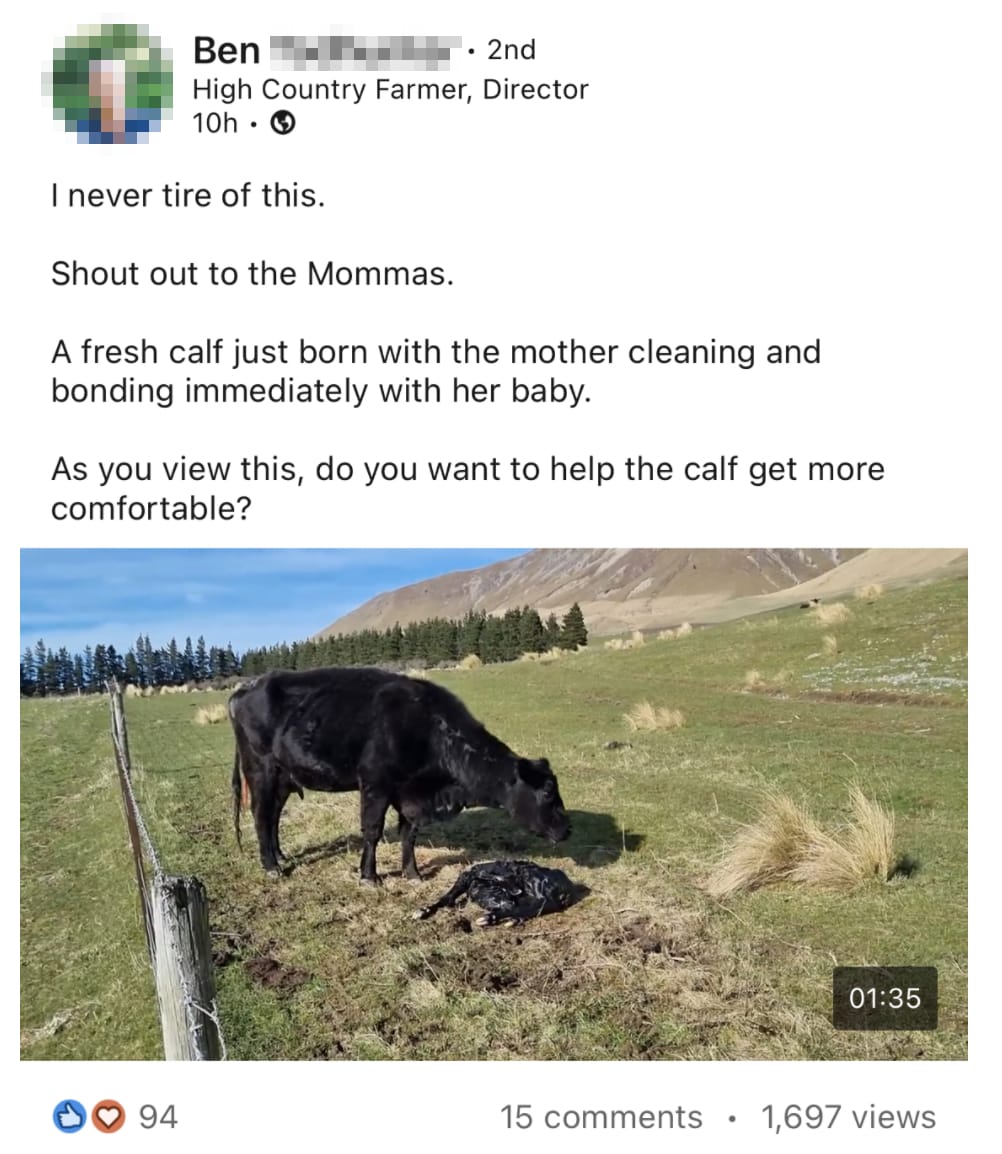The width and height of the screenshot is (1002, 1154).
Task: Open Ben's profile from his name
Action: click(x=227, y=50)
